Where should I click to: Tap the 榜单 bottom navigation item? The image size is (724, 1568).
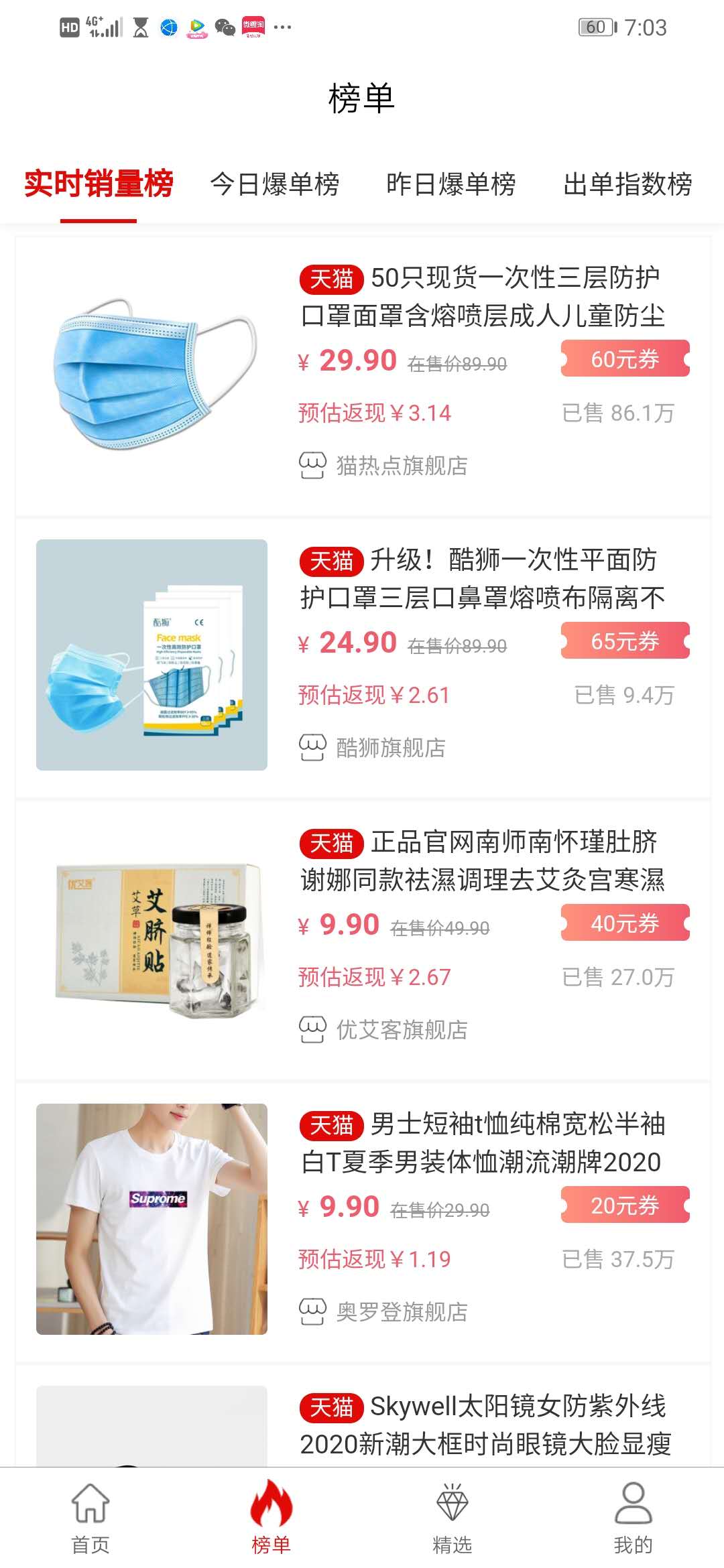tap(271, 1518)
